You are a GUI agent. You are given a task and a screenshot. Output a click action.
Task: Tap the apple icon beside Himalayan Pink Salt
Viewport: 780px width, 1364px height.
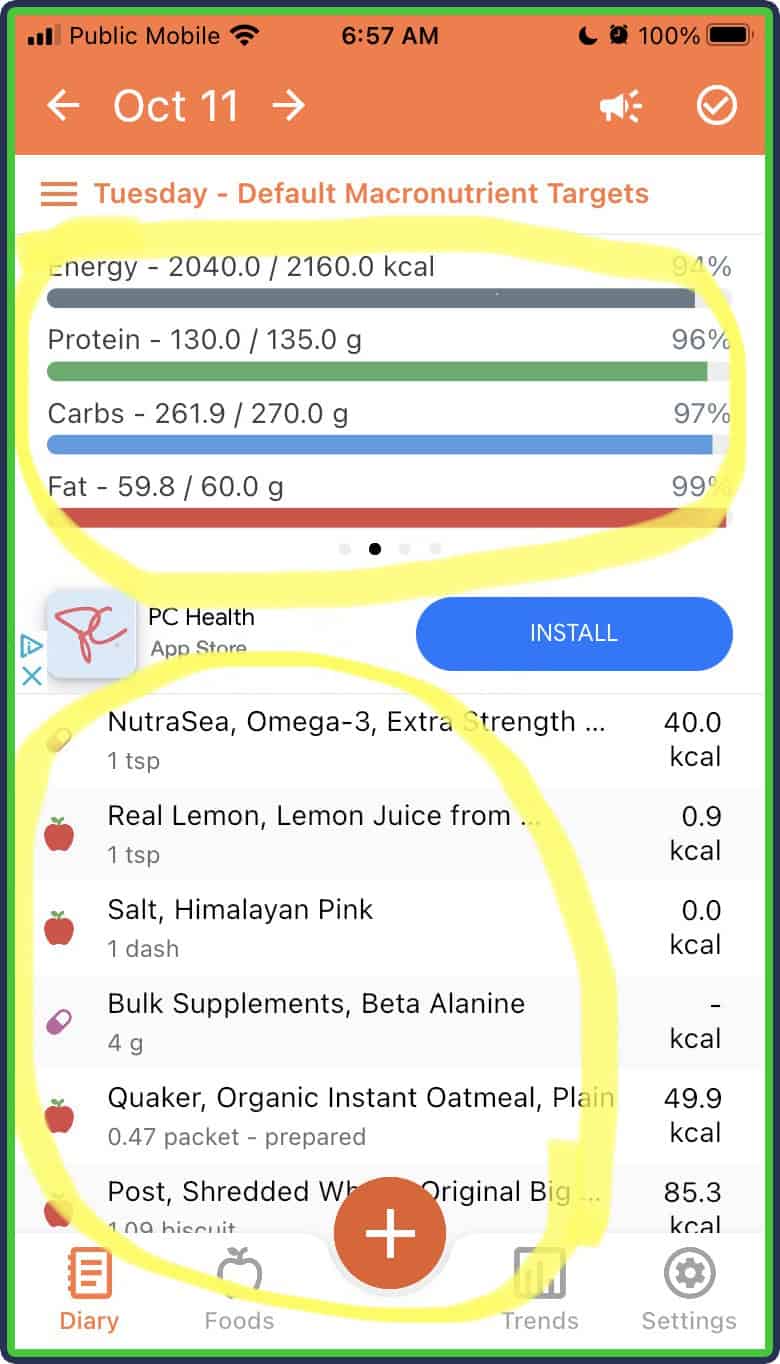(58, 926)
